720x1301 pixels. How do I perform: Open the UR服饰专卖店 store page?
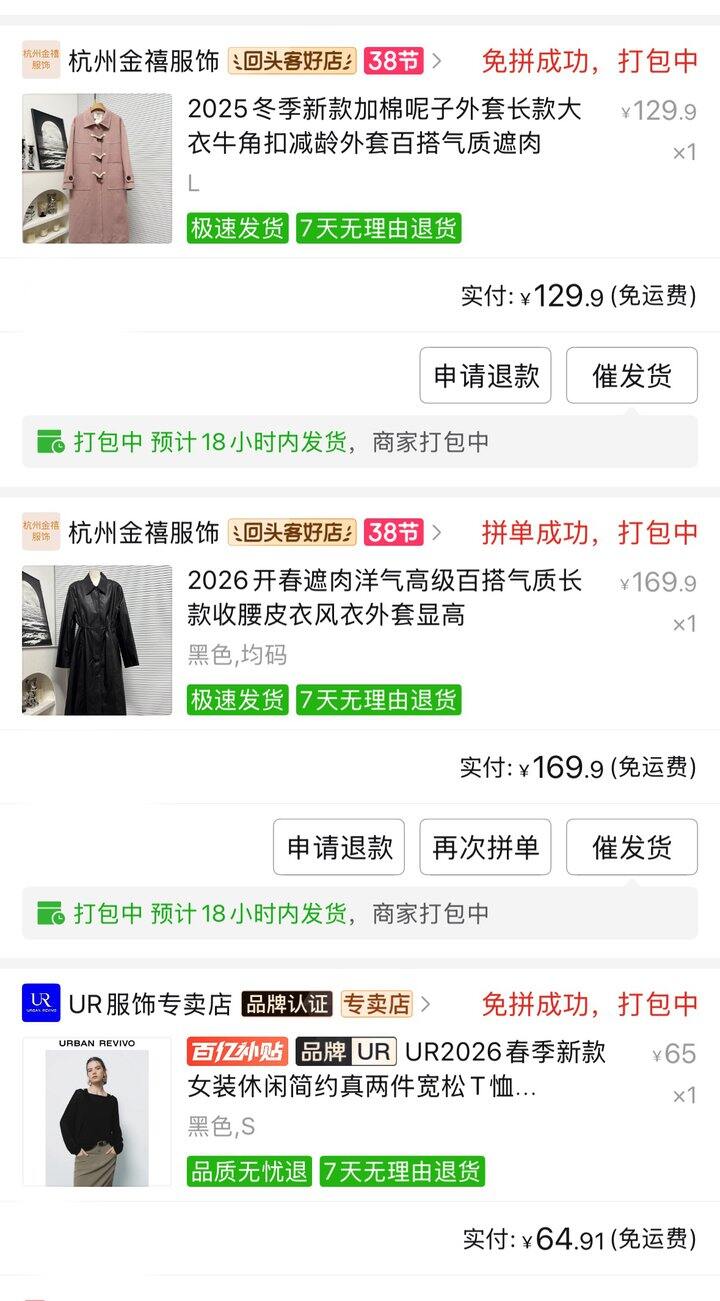pyautogui.click(x=150, y=1004)
